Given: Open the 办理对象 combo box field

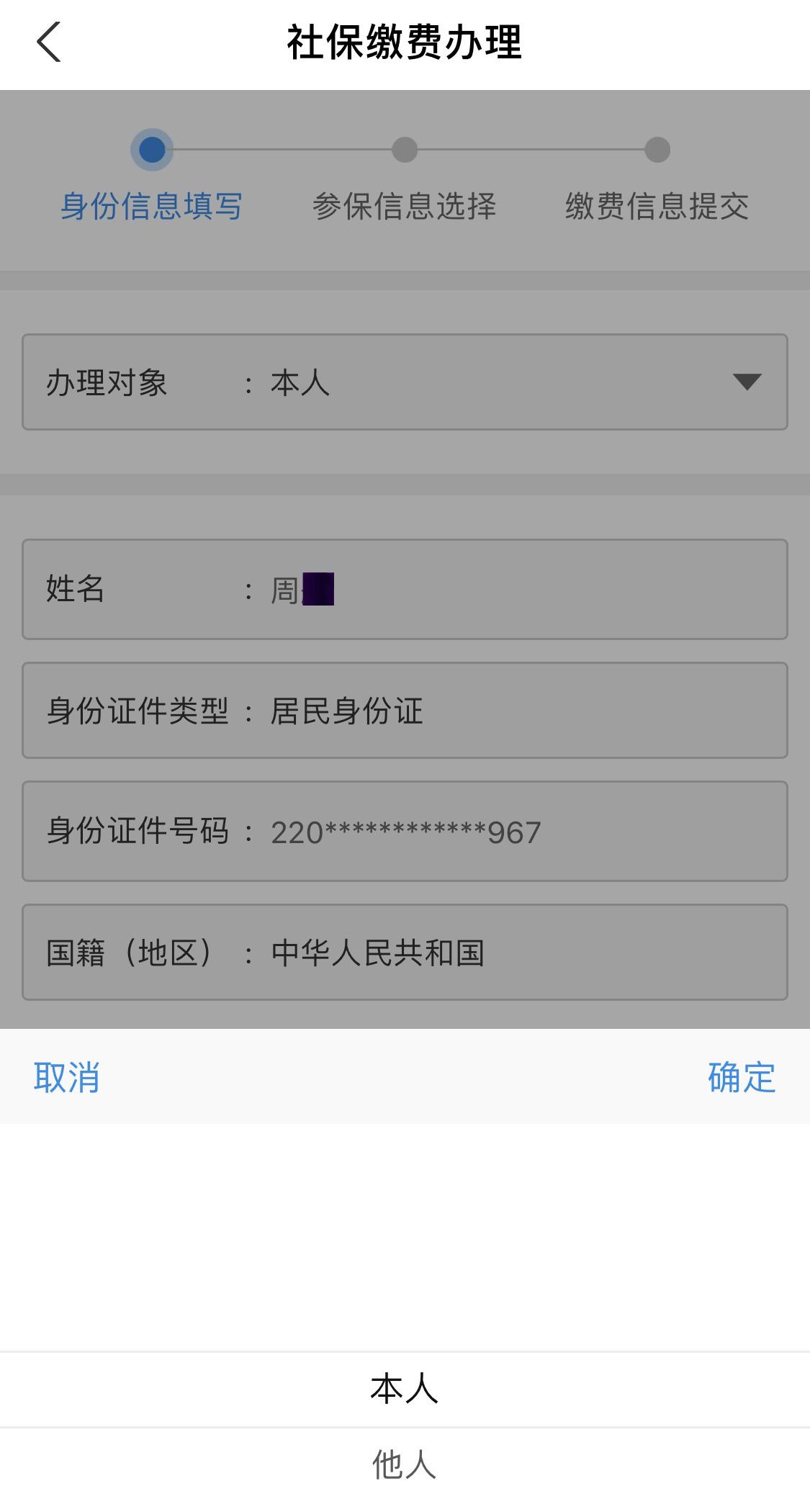Looking at the screenshot, I should (405, 382).
